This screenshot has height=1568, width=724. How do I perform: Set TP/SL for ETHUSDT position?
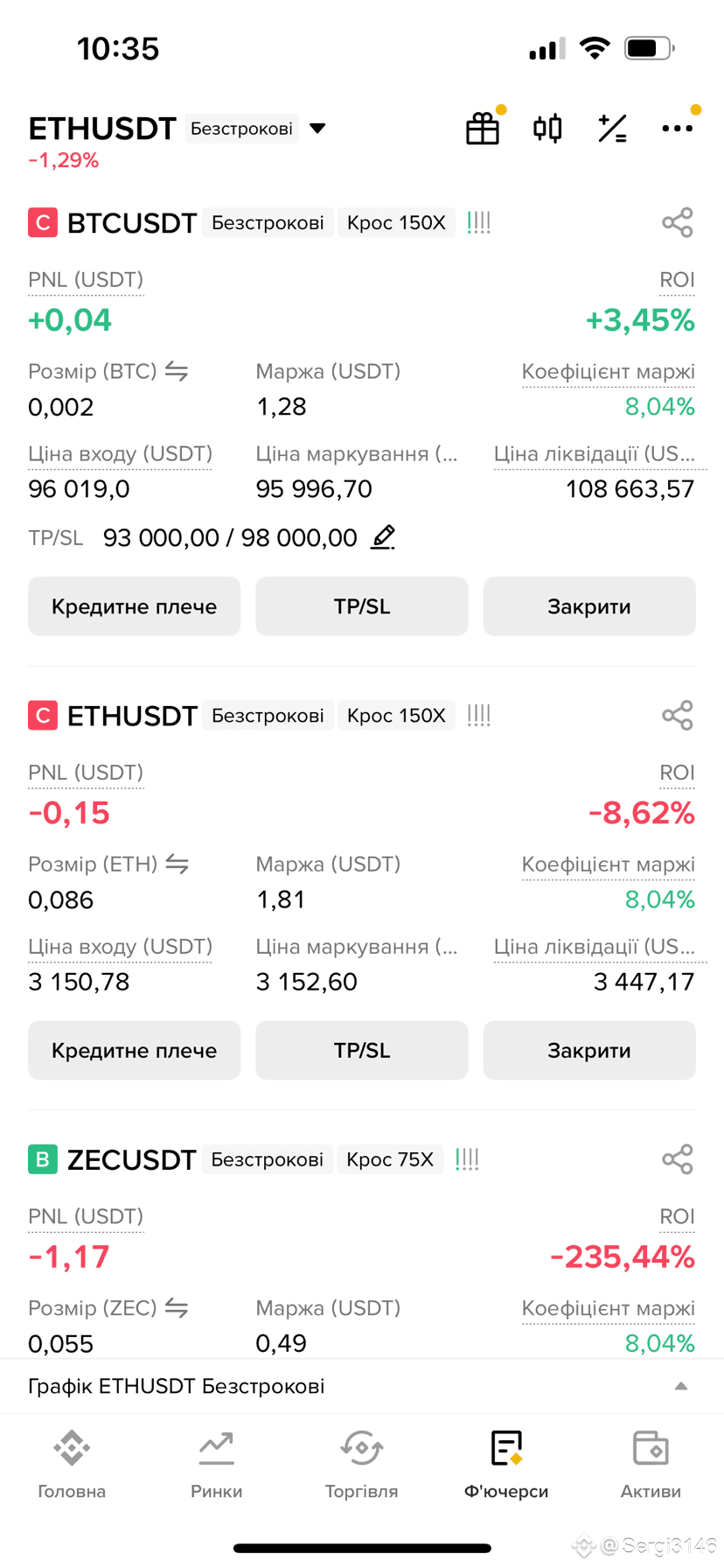362,1050
